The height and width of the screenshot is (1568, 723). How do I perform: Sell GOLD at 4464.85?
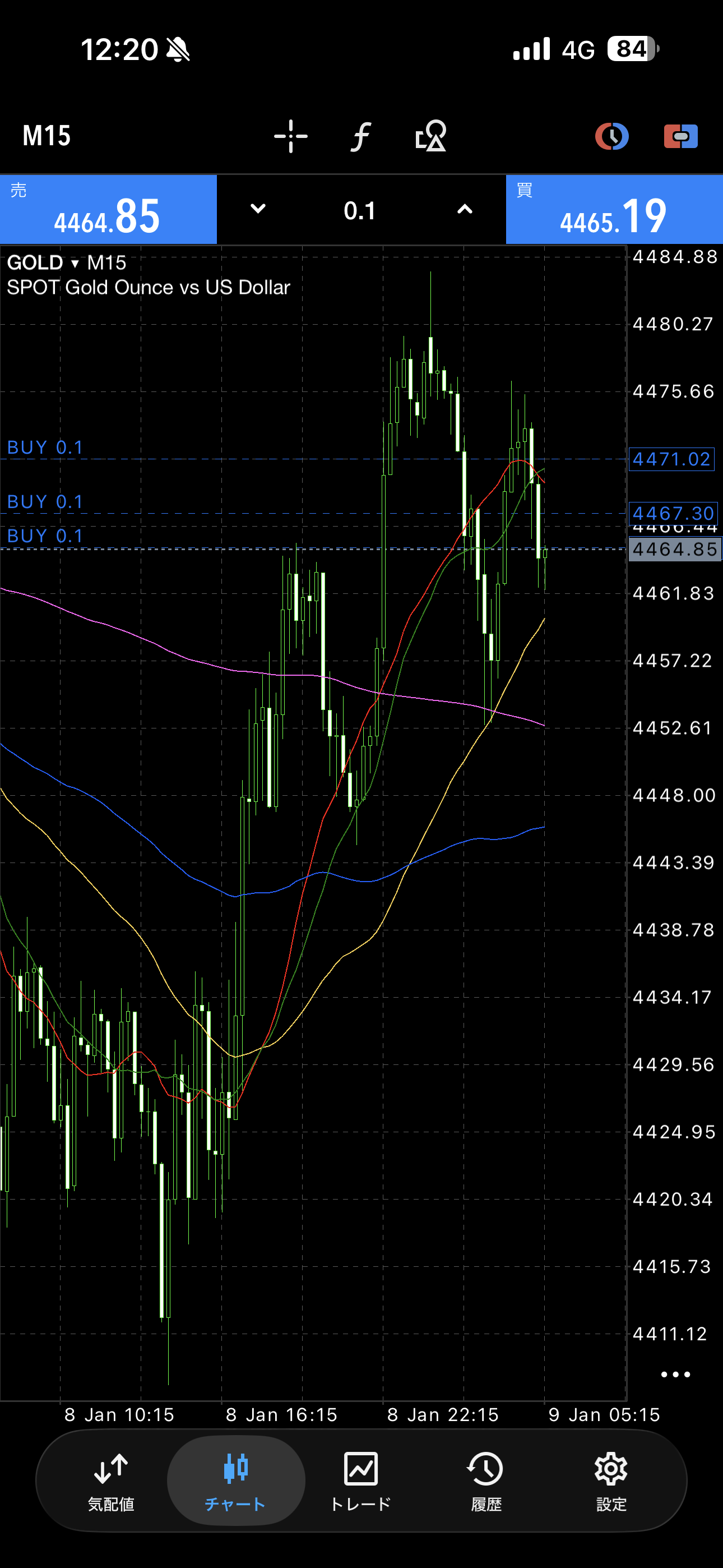108,210
